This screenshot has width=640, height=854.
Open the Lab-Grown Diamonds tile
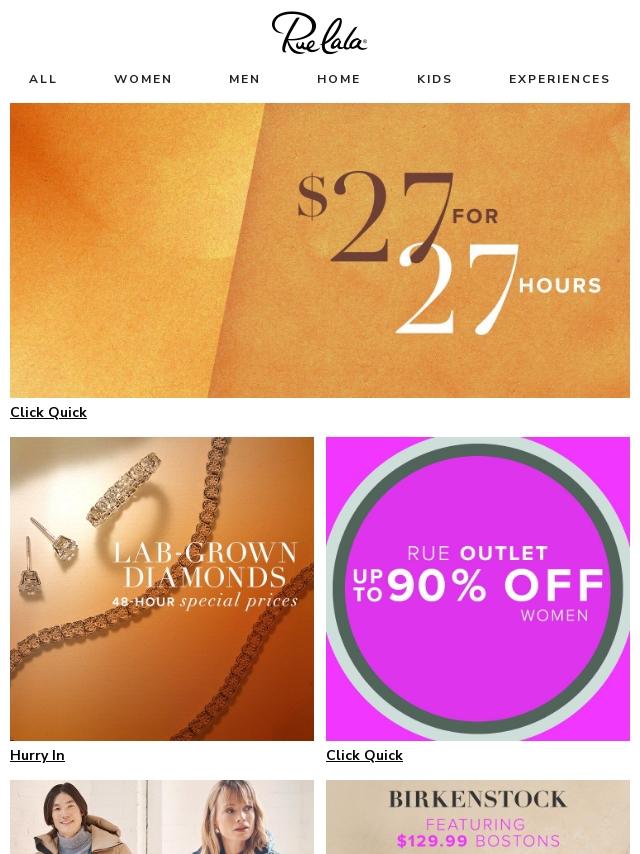pos(162,588)
